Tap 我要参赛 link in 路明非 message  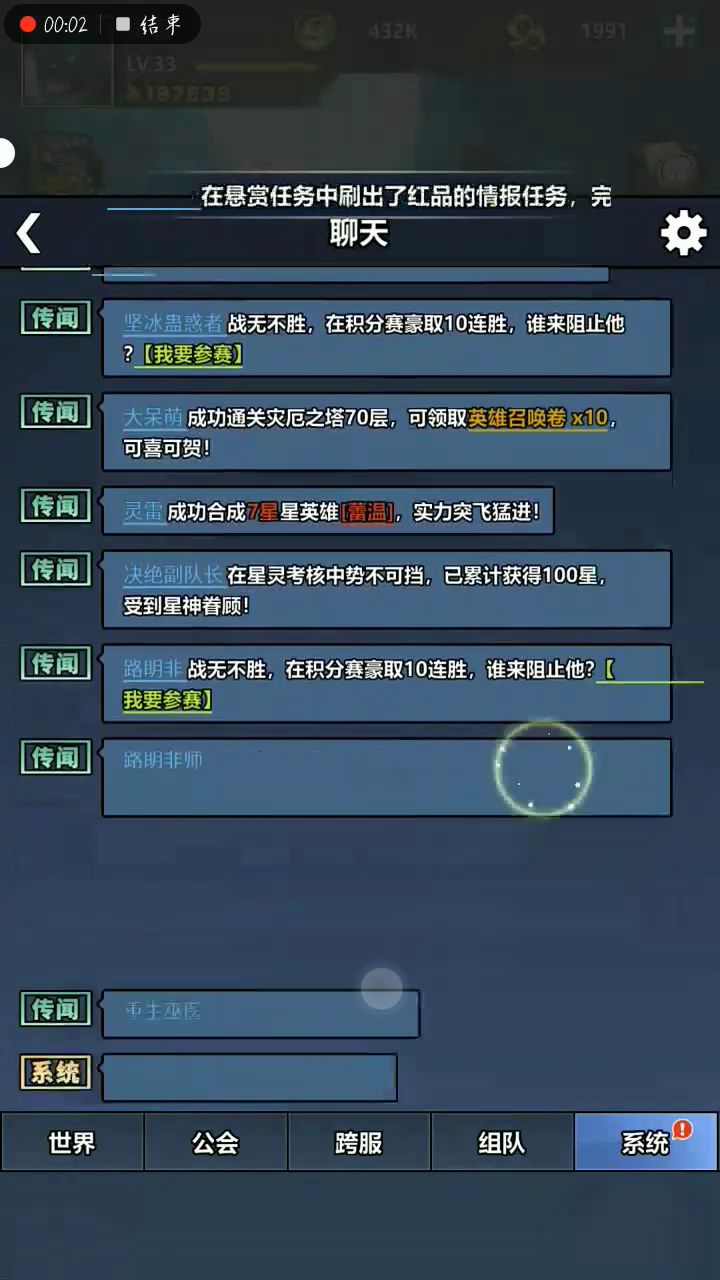pos(167,701)
